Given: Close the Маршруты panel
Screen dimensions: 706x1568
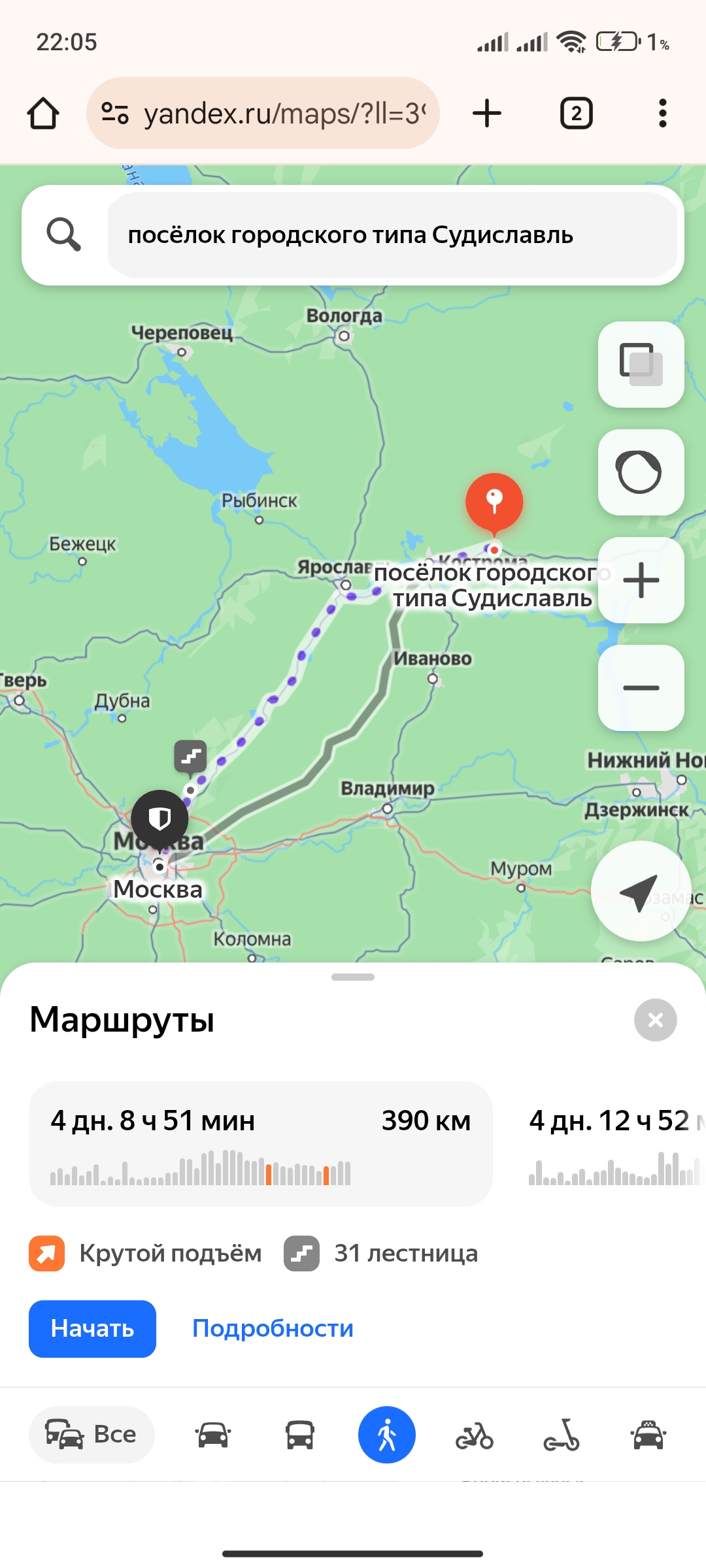Looking at the screenshot, I should pyautogui.click(x=655, y=1020).
